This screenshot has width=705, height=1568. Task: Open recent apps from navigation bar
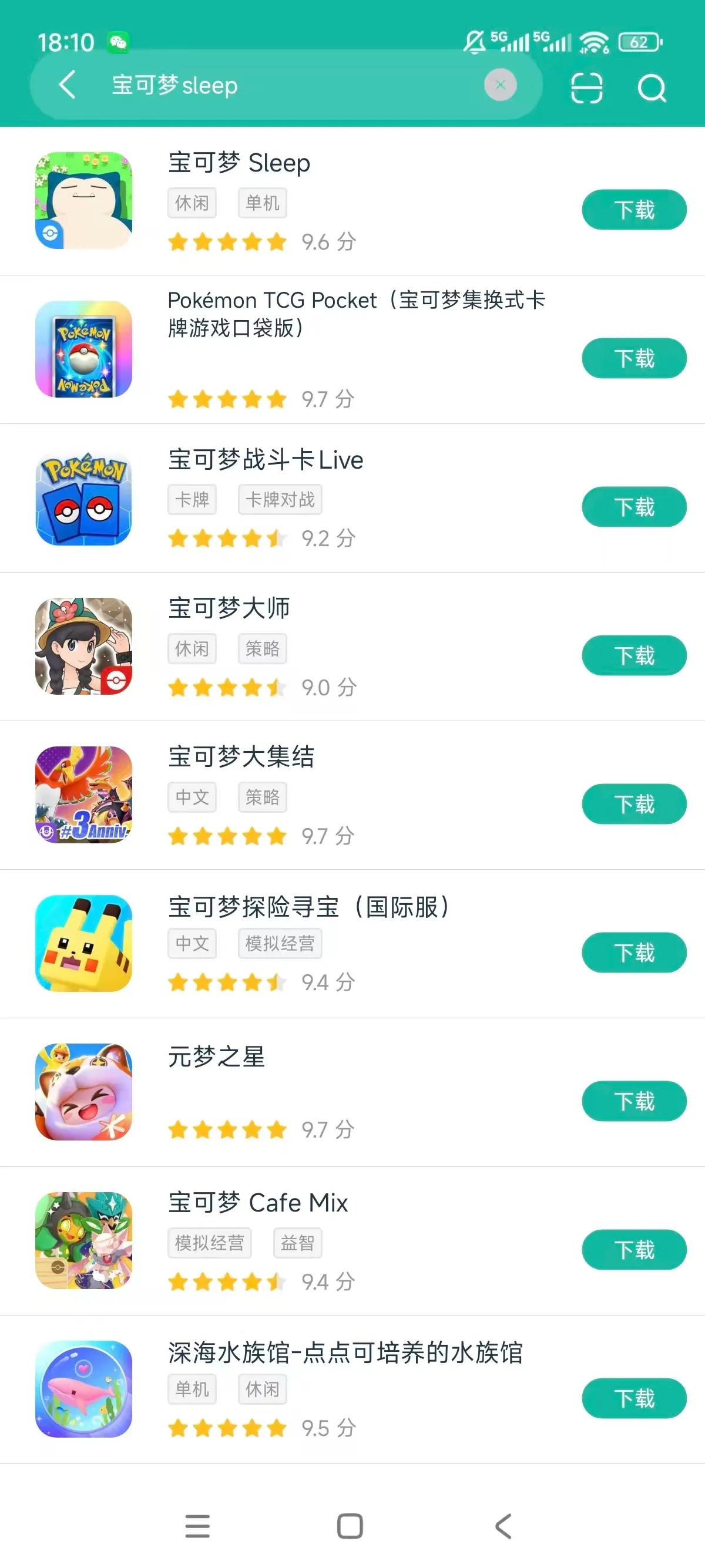pos(197,1526)
